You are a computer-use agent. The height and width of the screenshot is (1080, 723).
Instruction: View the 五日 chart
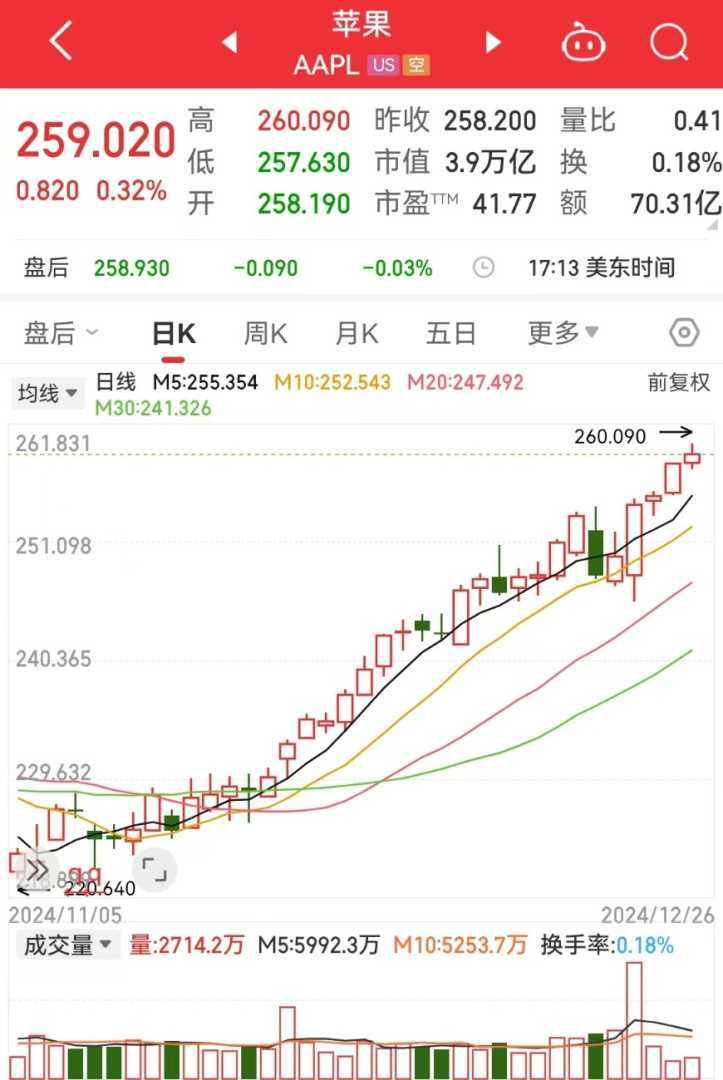pyautogui.click(x=450, y=333)
